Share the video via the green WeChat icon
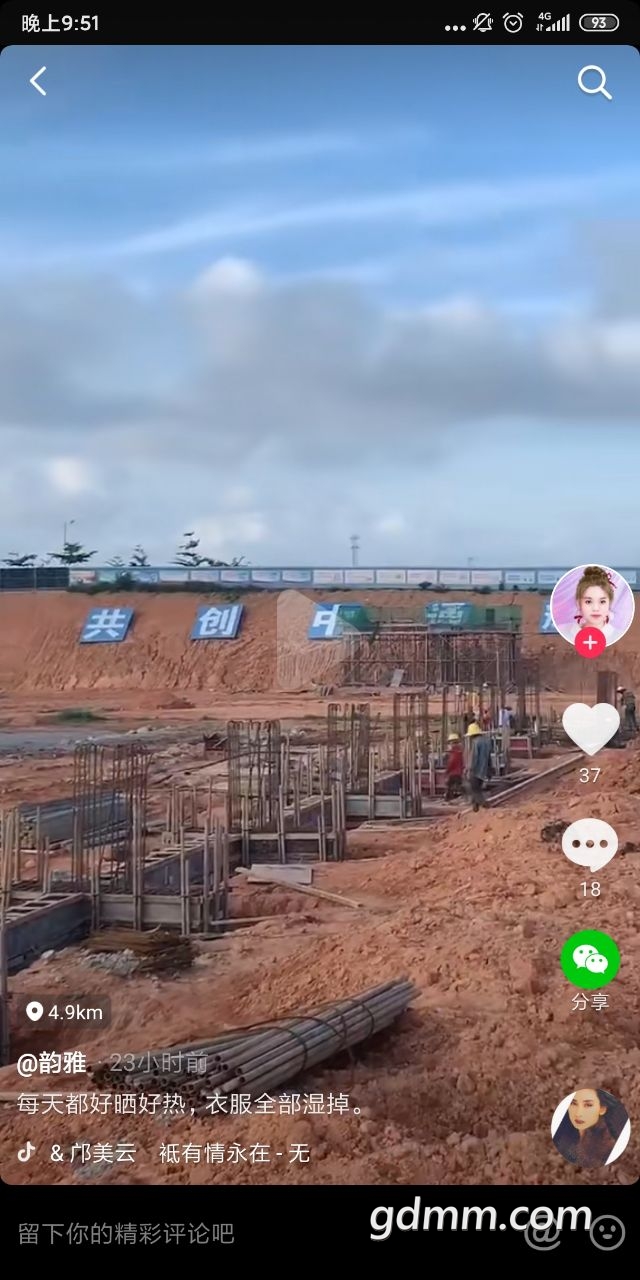This screenshot has width=640, height=1280. tap(590, 960)
